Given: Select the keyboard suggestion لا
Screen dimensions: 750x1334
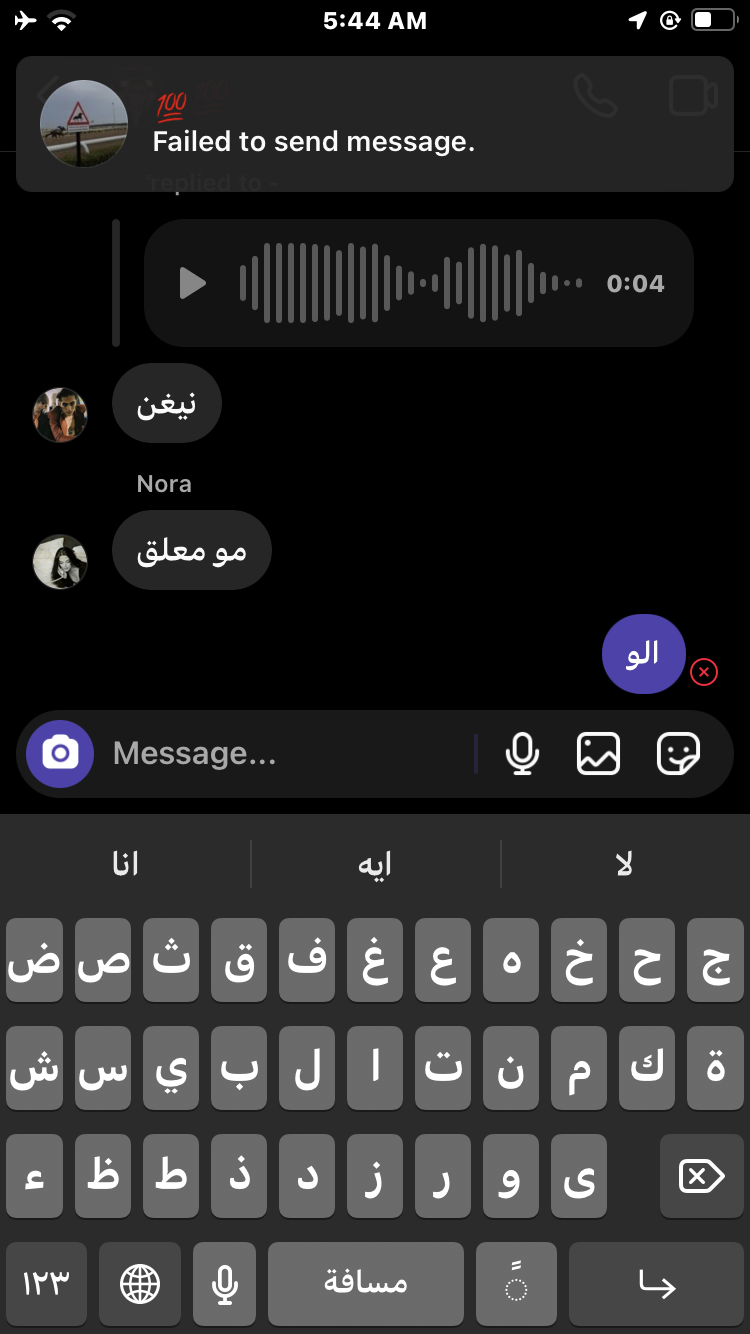Looking at the screenshot, I should pyautogui.click(x=625, y=864).
